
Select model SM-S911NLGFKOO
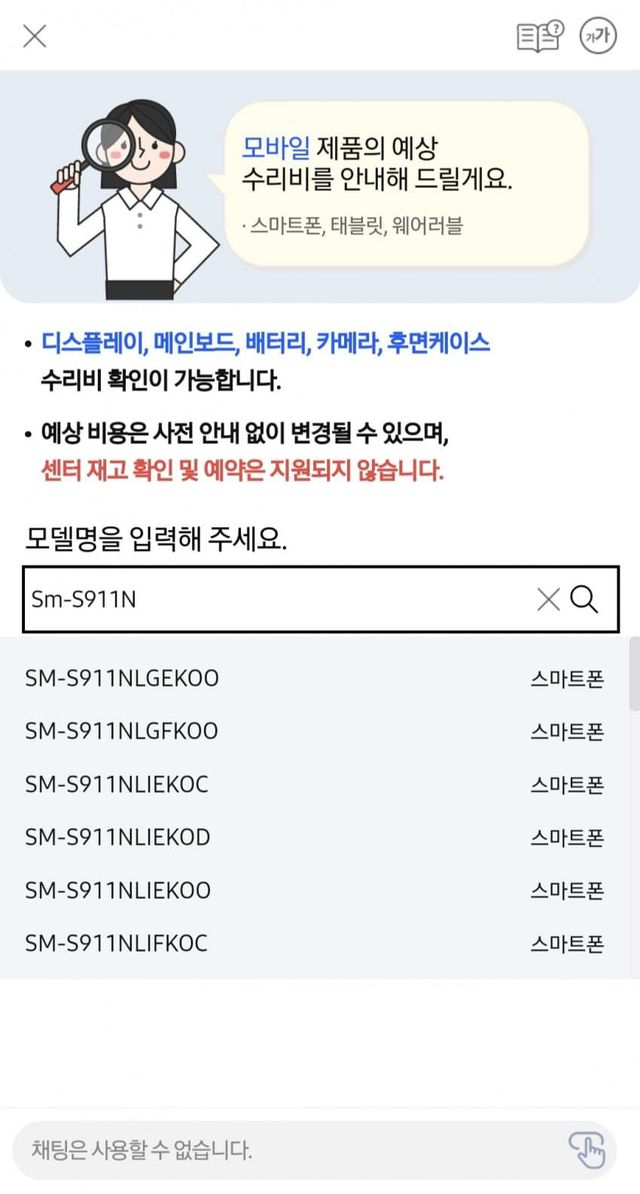[x=122, y=732]
